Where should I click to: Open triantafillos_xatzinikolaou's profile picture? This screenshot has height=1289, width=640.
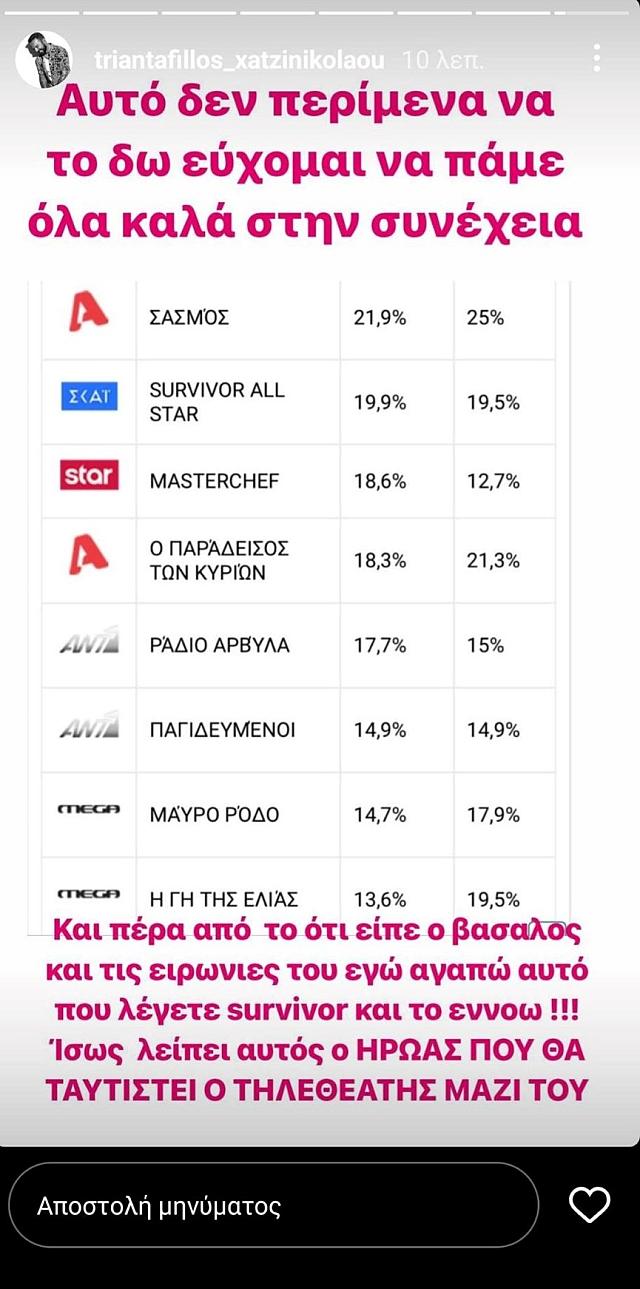43,60
